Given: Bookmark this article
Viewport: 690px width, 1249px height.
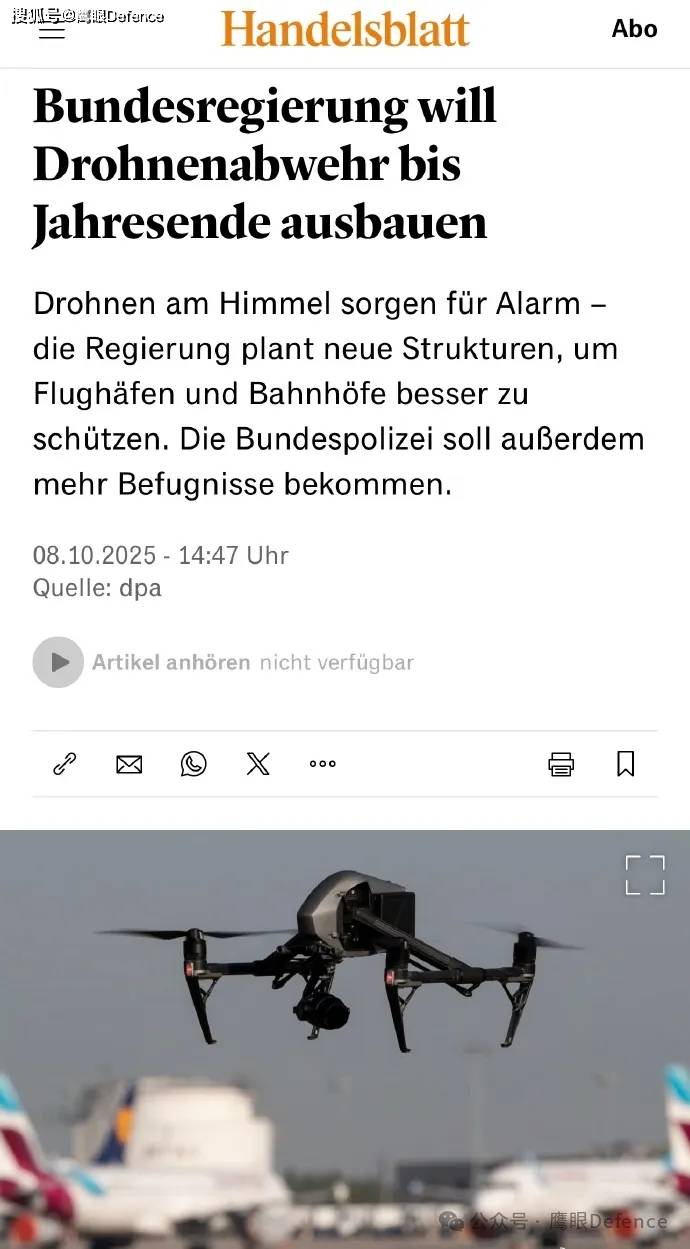Looking at the screenshot, I should tap(626, 764).
